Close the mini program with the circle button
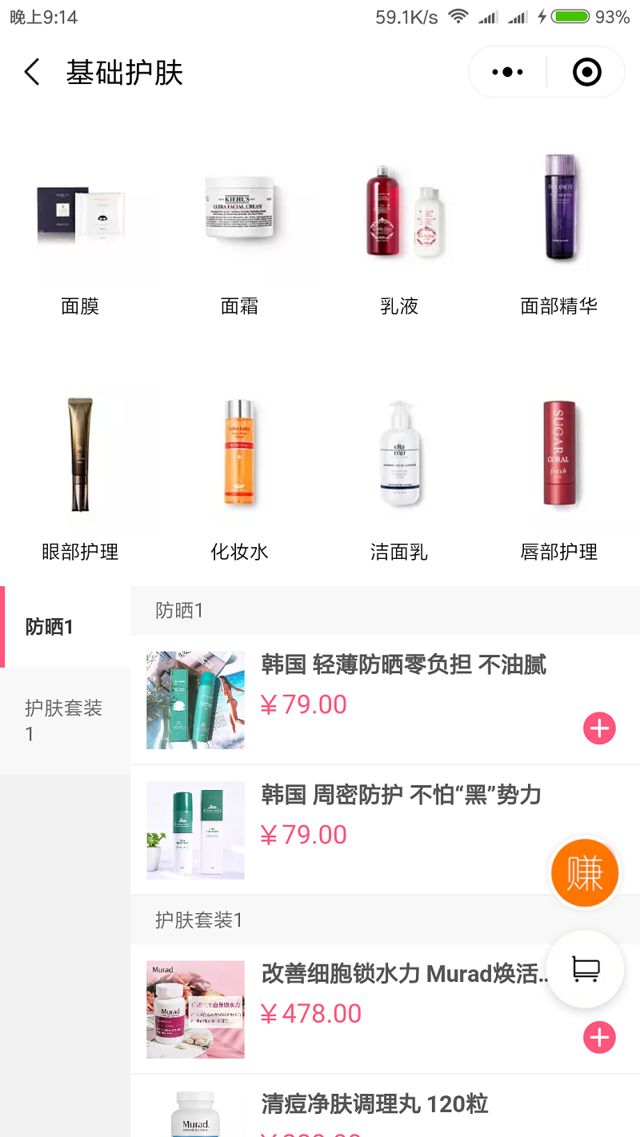The width and height of the screenshot is (640, 1137). (x=586, y=72)
